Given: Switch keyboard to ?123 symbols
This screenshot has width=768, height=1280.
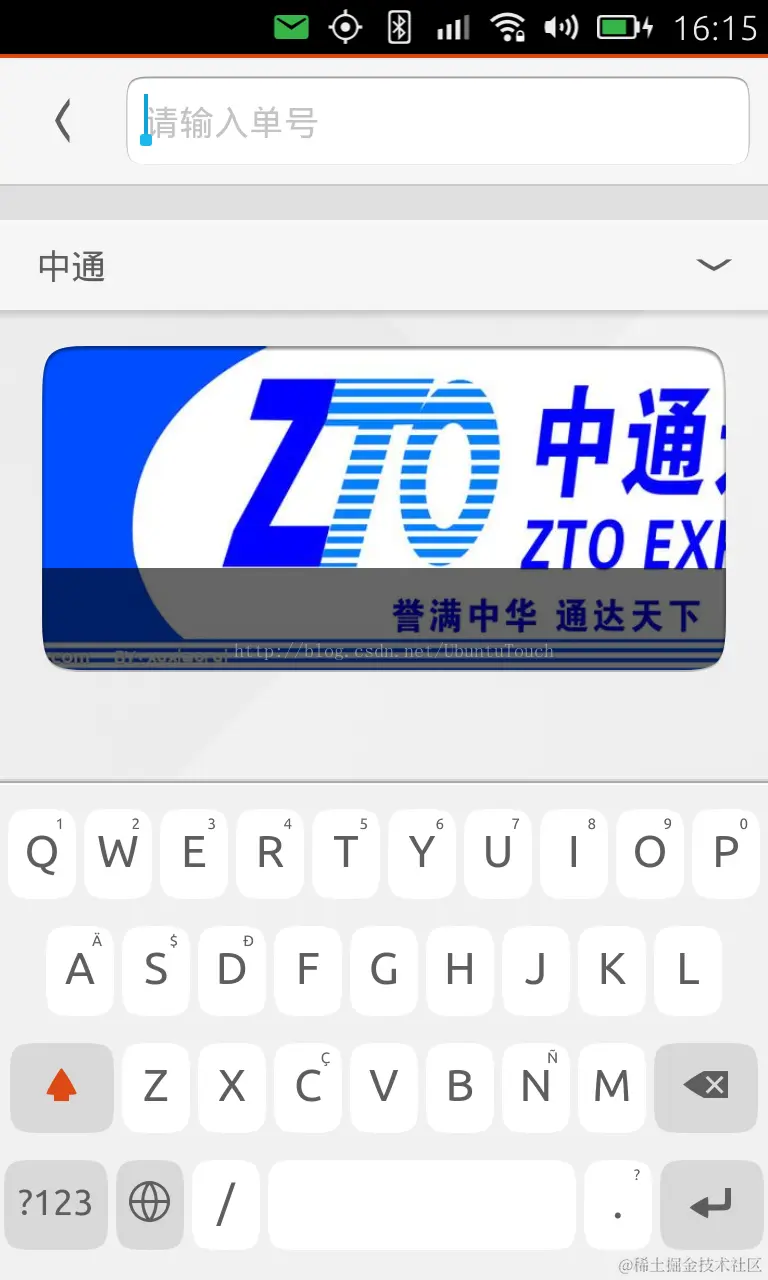Looking at the screenshot, I should pyautogui.click(x=56, y=1203).
